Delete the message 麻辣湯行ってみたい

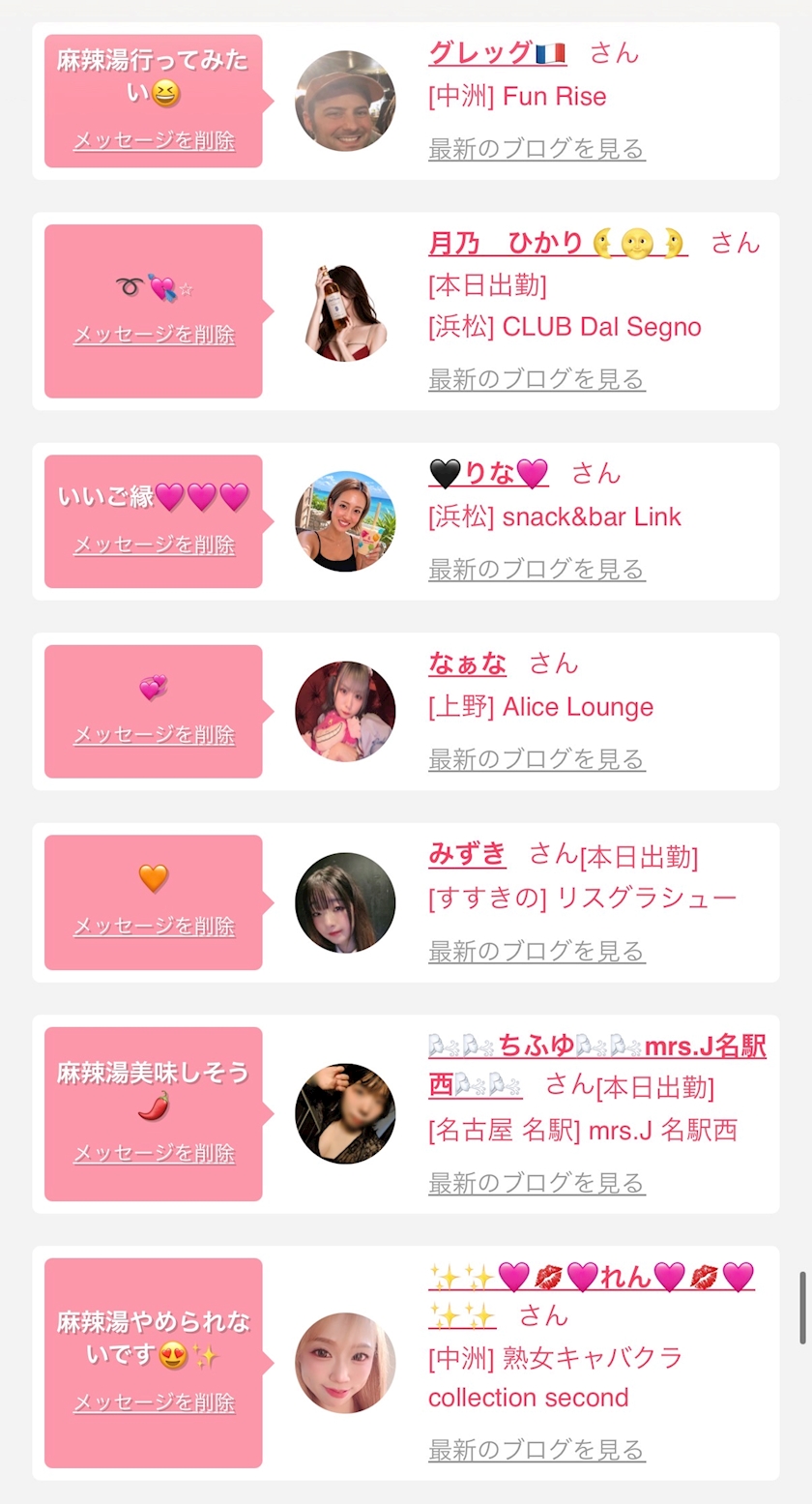(154, 141)
